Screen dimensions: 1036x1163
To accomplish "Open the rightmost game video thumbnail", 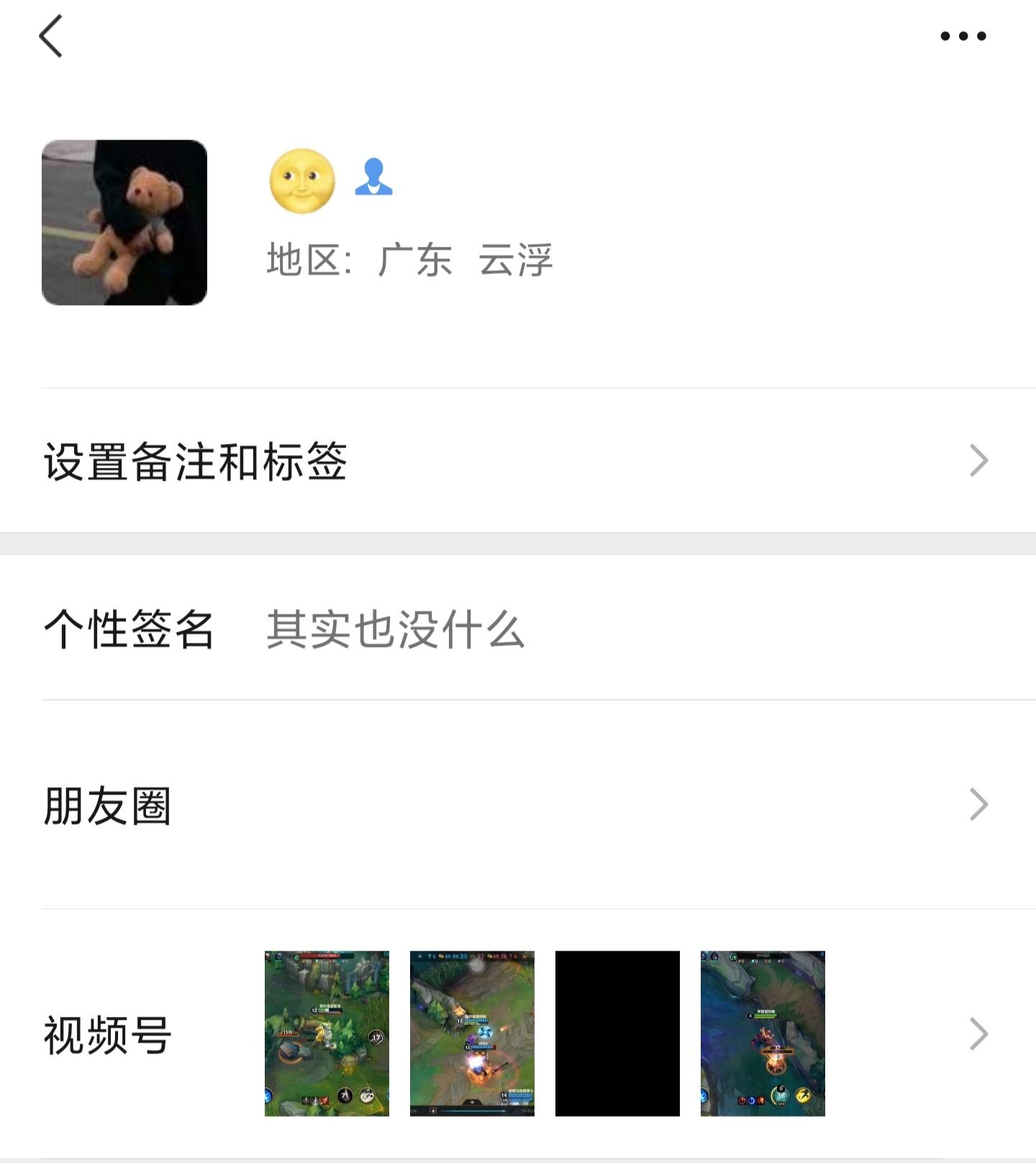I will 763,1033.
